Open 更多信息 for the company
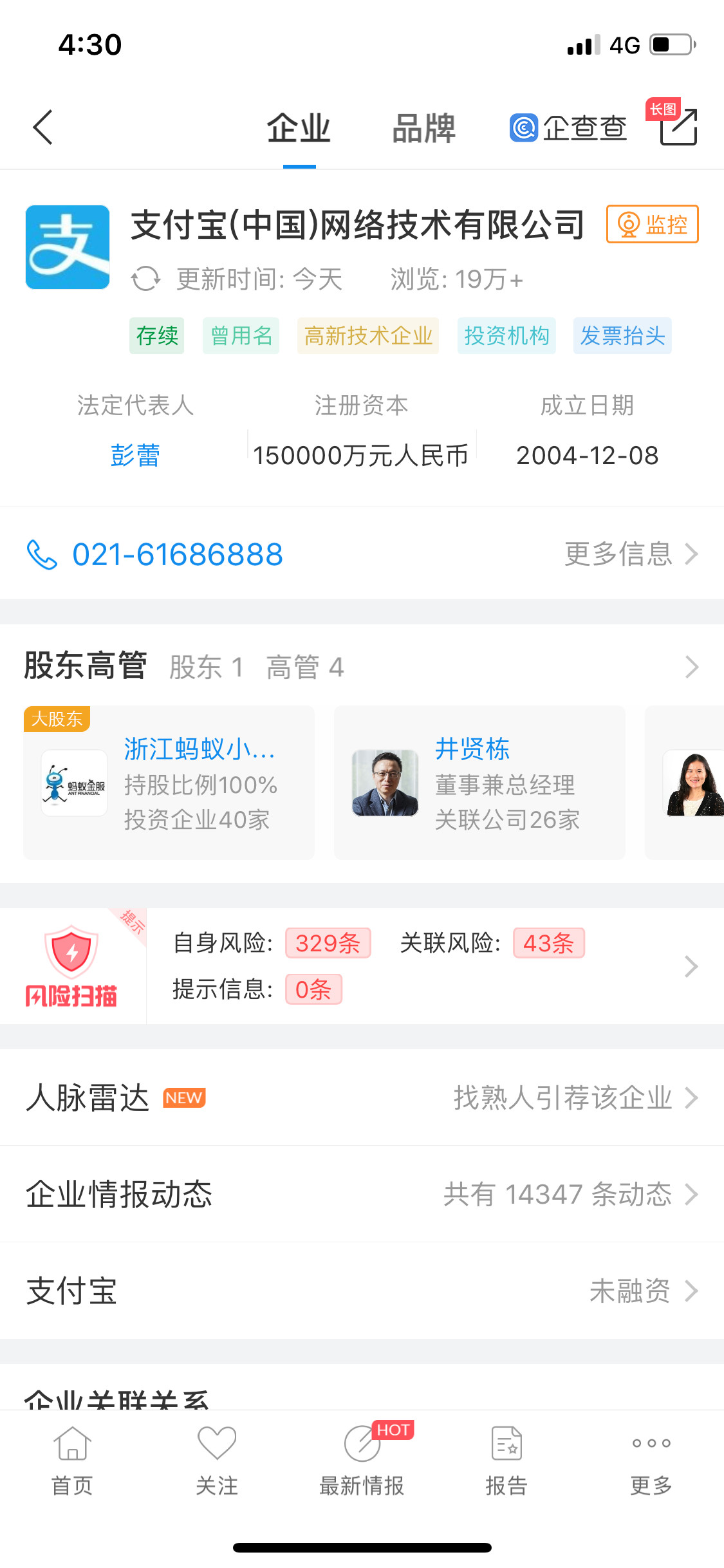The image size is (724, 1568). [630, 554]
